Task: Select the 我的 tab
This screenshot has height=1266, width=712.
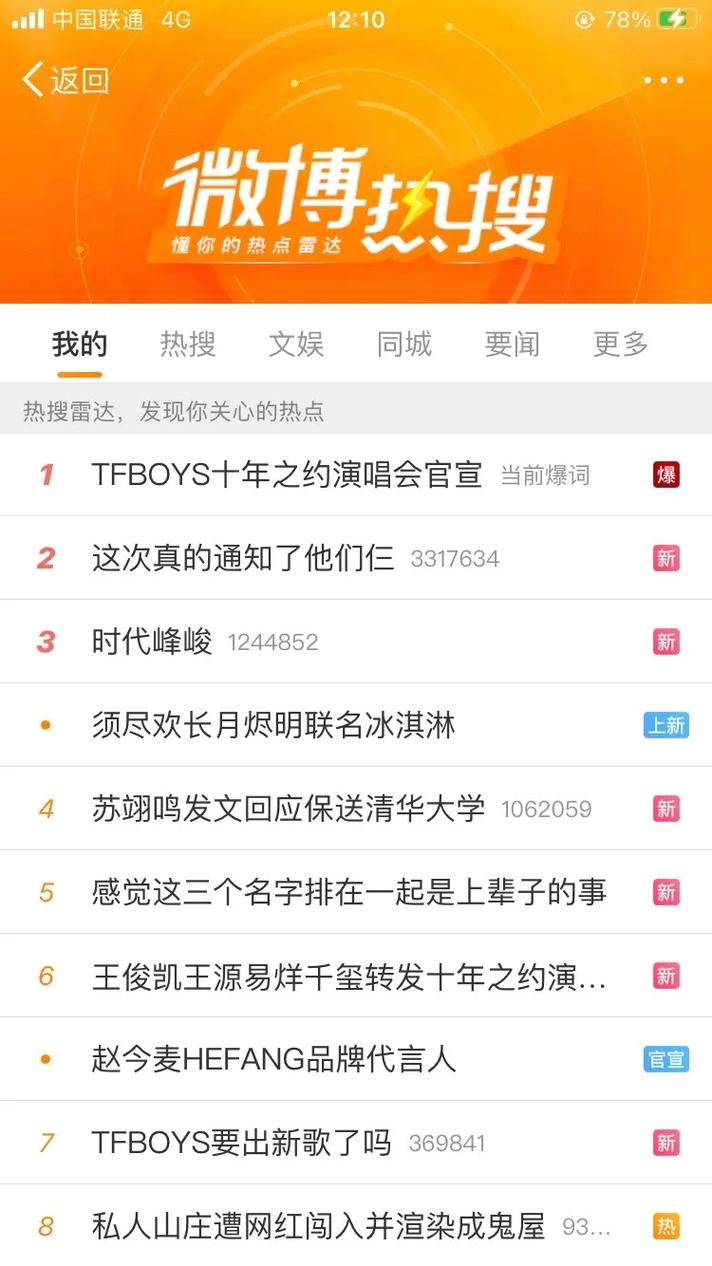Action: (x=80, y=344)
